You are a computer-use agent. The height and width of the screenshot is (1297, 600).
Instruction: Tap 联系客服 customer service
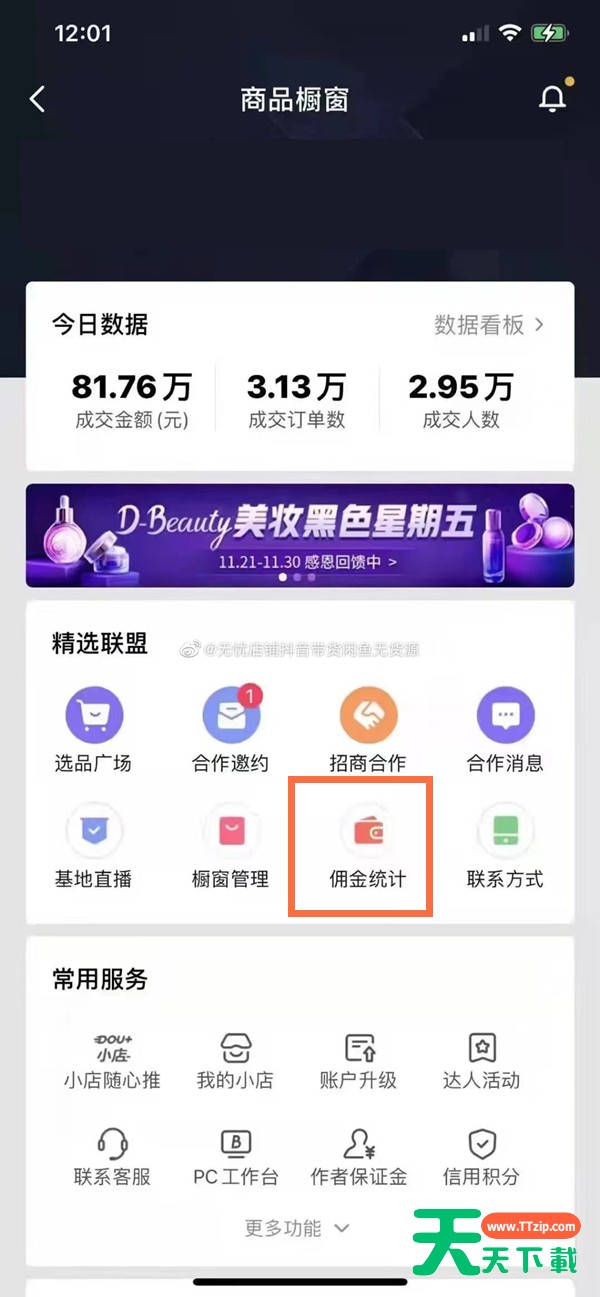[x=112, y=1157]
